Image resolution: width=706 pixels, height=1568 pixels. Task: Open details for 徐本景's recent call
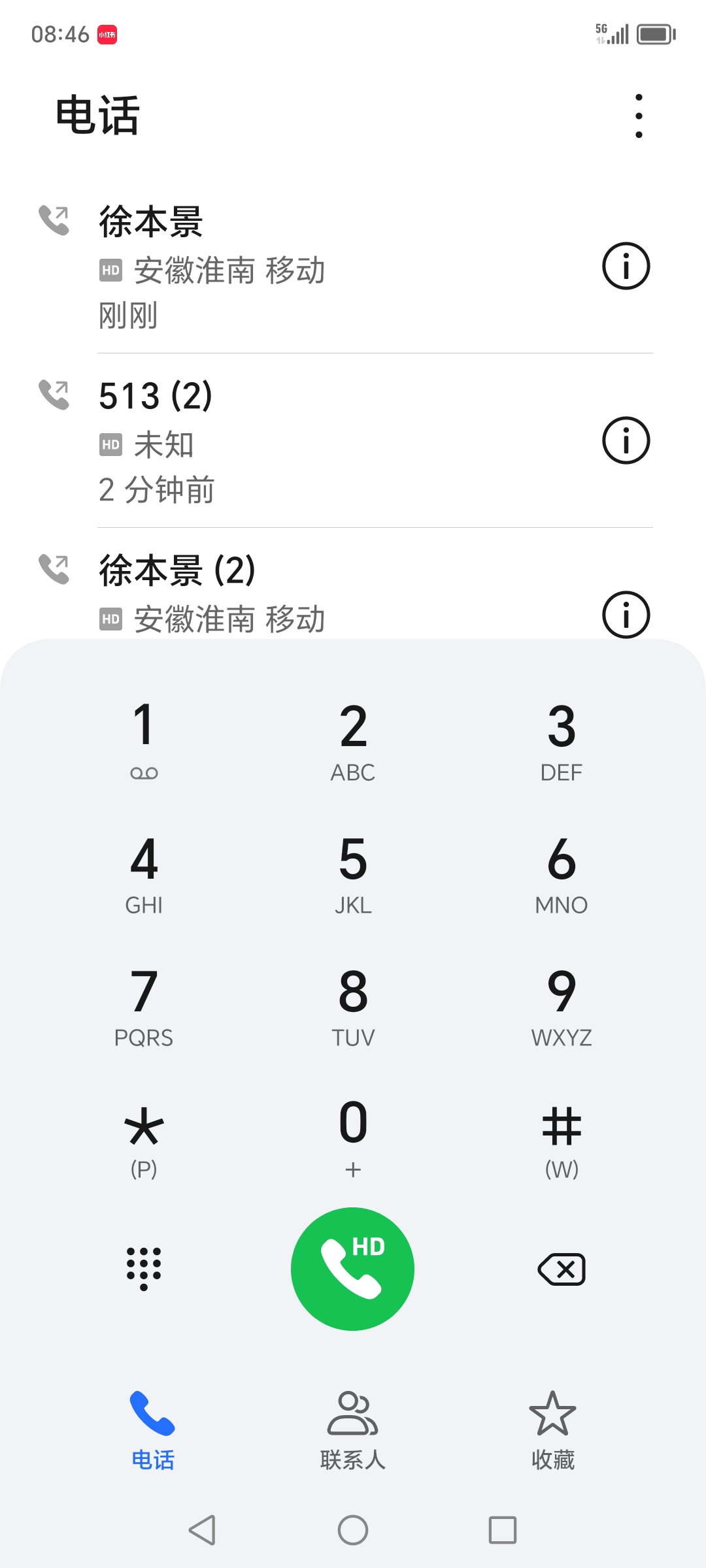pyautogui.click(x=625, y=265)
